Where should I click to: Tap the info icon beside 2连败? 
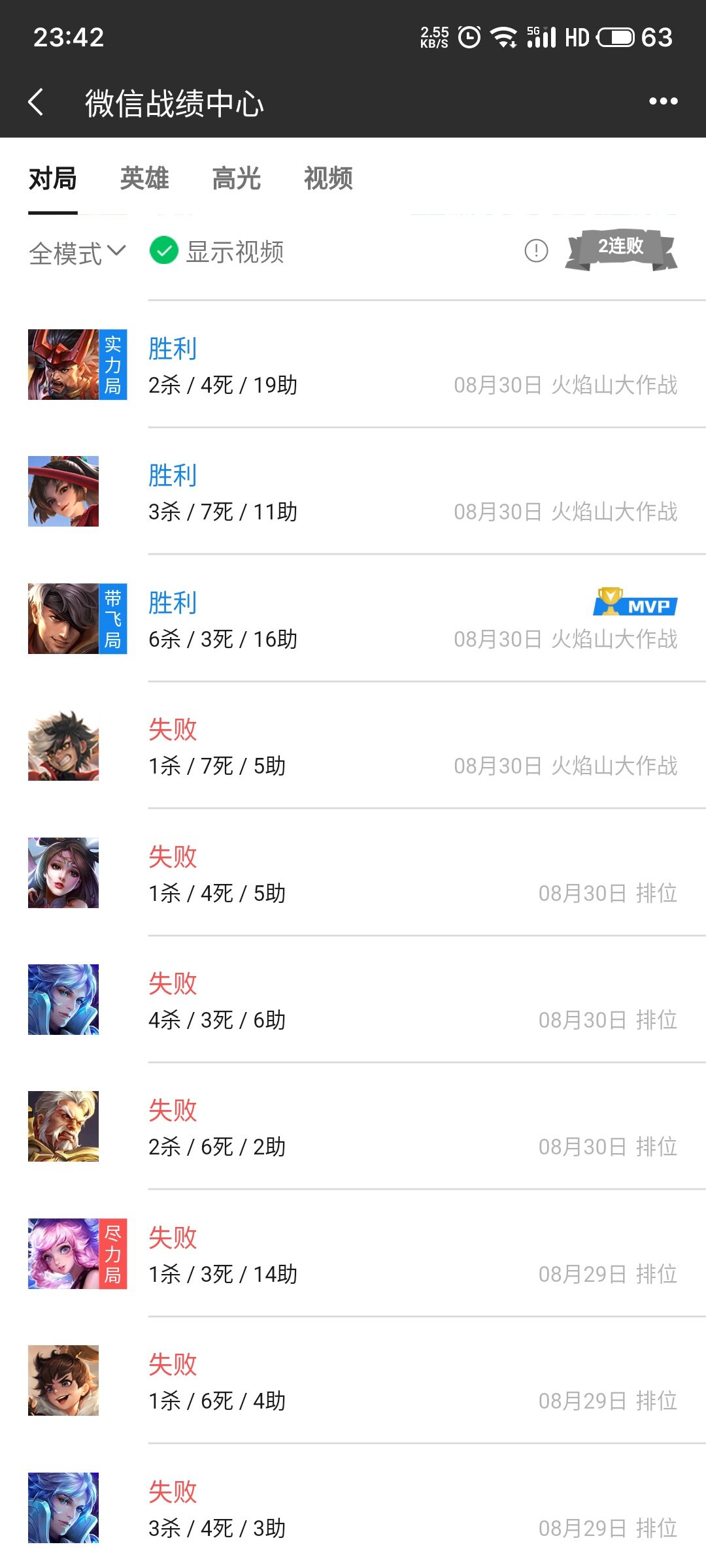(x=536, y=250)
